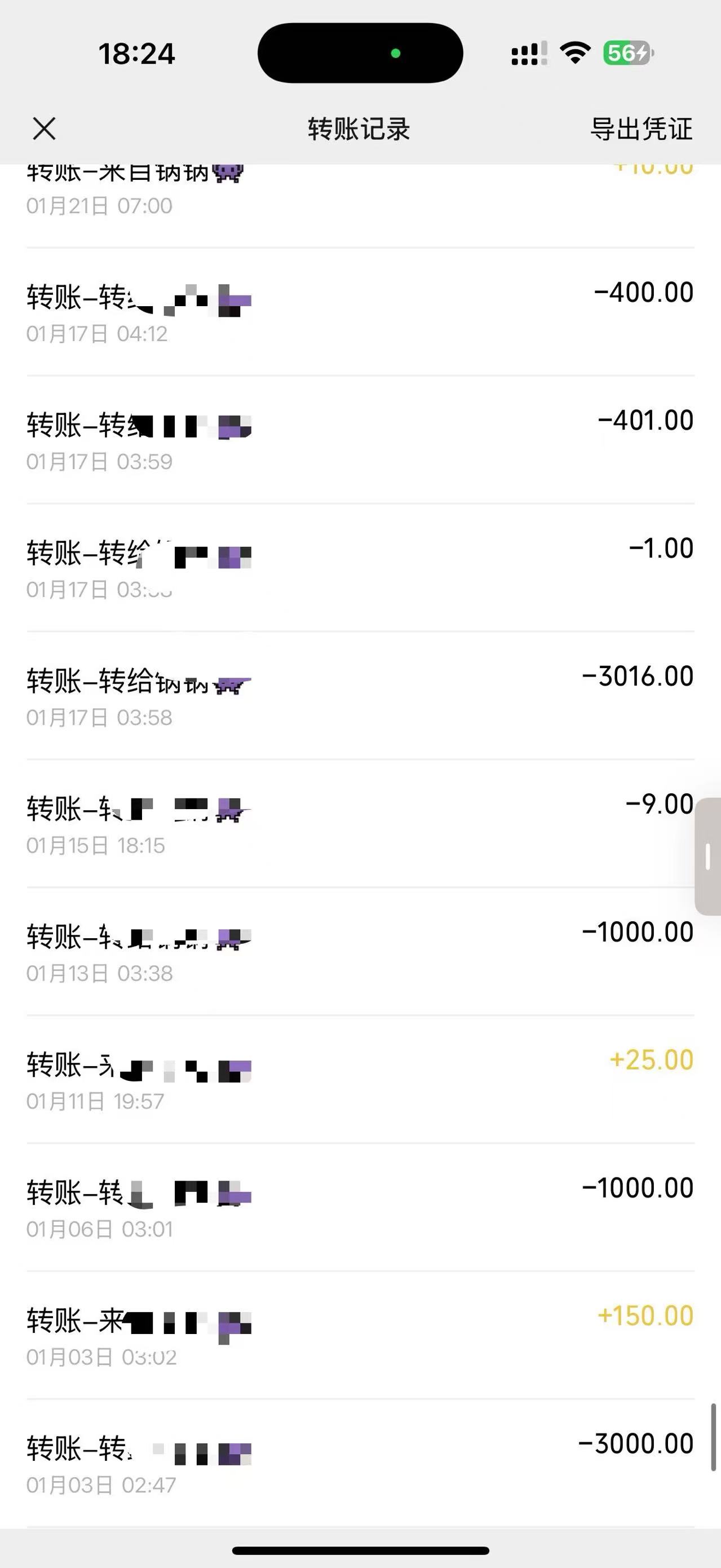Open the -400.00 transfer from 01月17日 04:12
Image resolution: width=721 pixels, height=1568 pixels.
tap(360, 312)
